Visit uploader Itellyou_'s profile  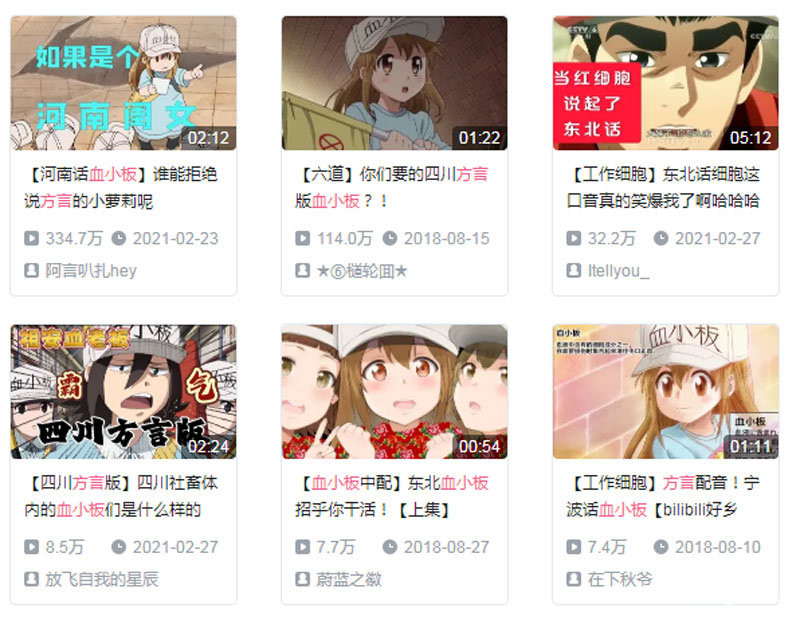click(617, 270)
